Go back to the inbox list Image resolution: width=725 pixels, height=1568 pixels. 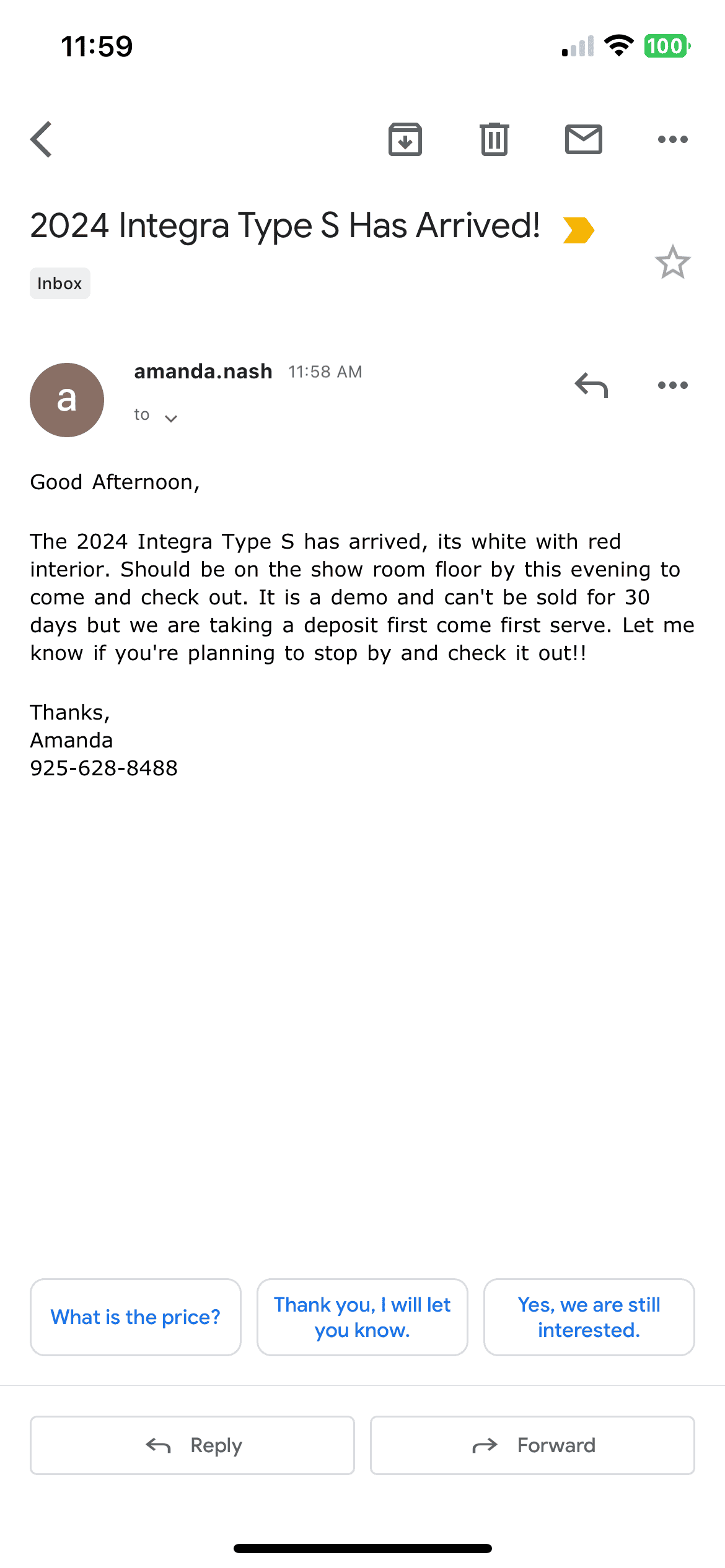point(42,139)
